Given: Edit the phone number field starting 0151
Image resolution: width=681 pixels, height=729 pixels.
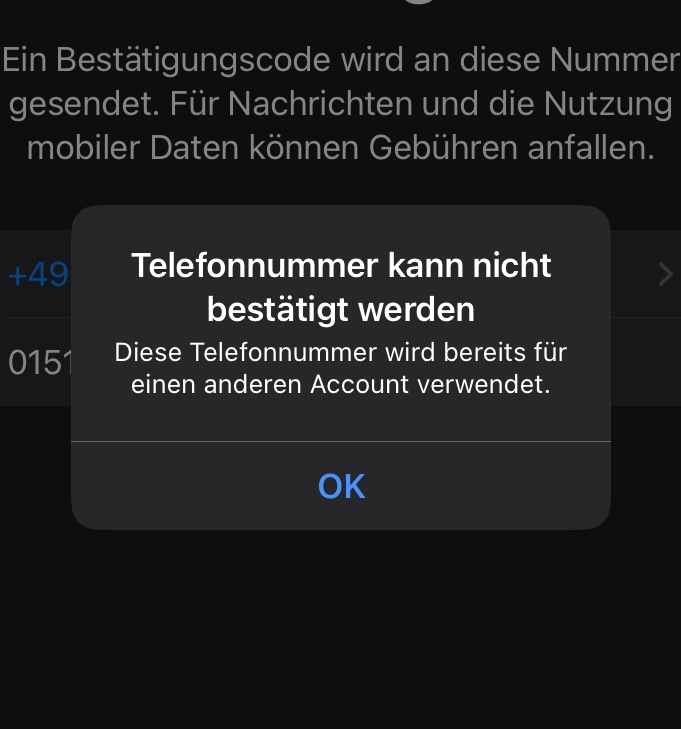Looking at the screenshot, I should click(x=38, y=362).
